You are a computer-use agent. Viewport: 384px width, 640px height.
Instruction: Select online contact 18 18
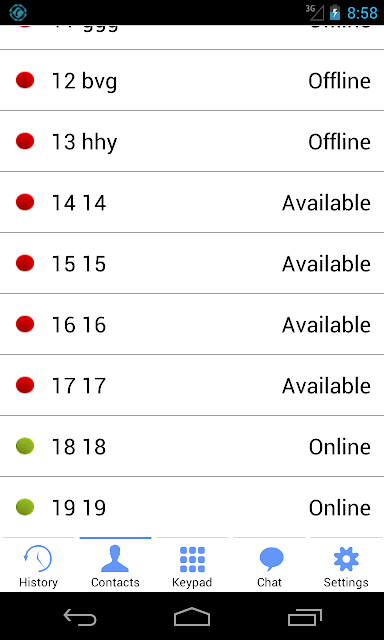tap(192, 446)
